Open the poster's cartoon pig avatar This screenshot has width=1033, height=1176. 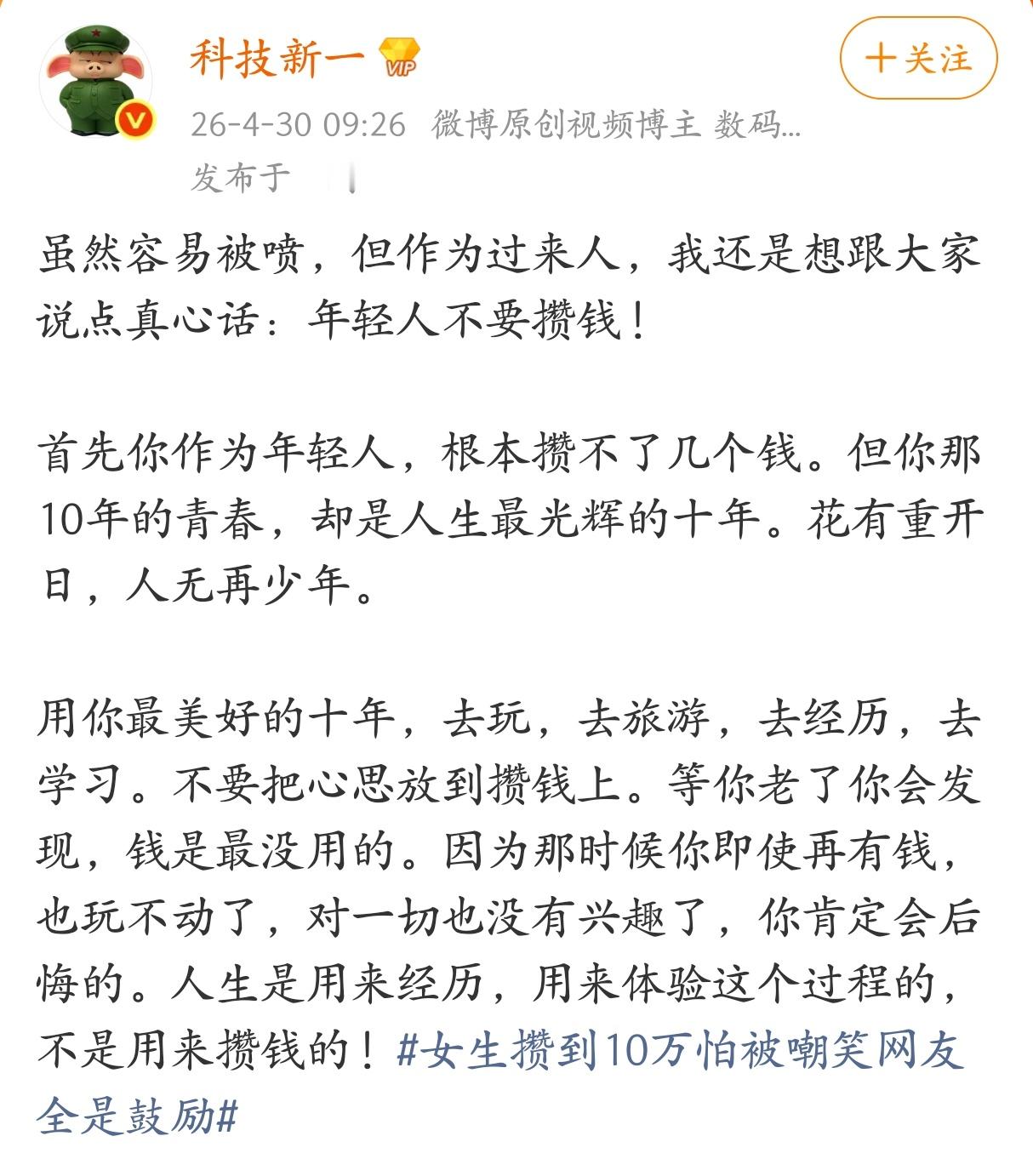[96, 75]
